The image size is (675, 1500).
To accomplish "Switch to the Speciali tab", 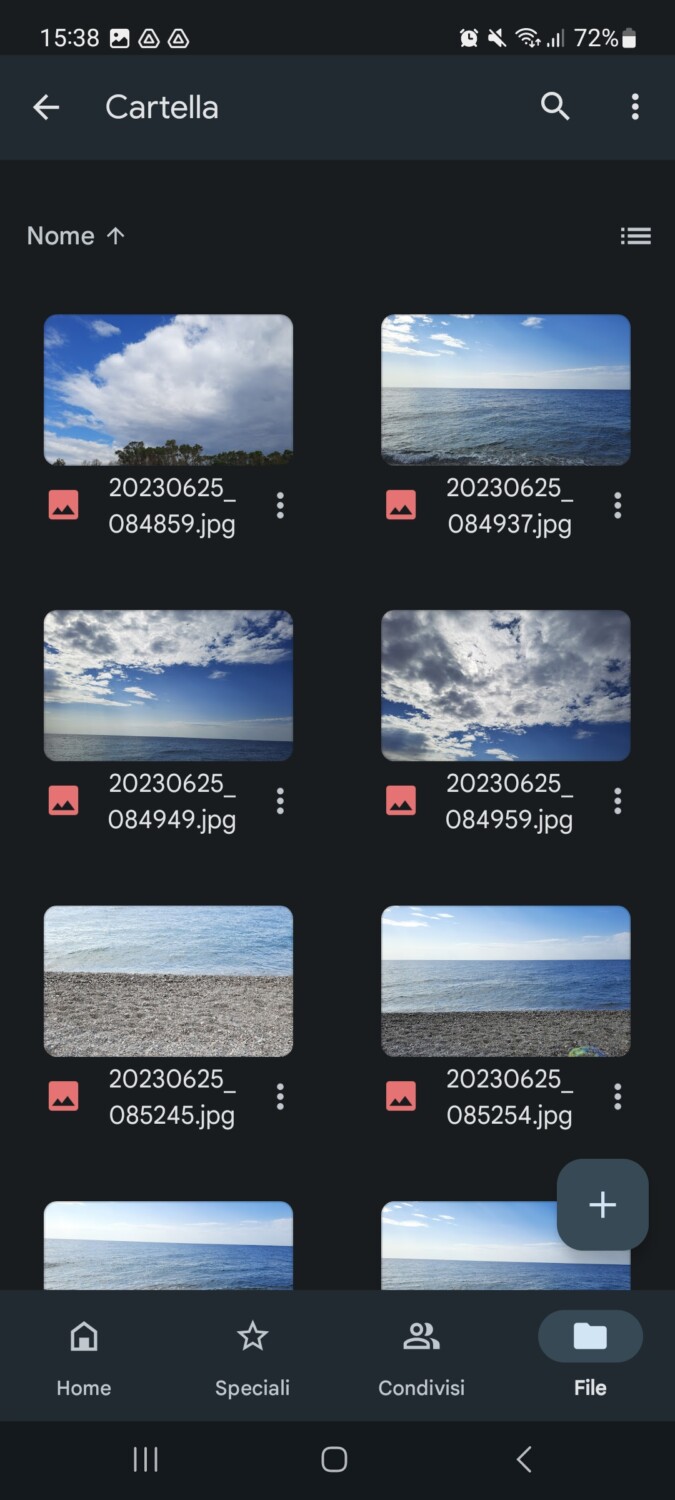I will [253, 1358].
